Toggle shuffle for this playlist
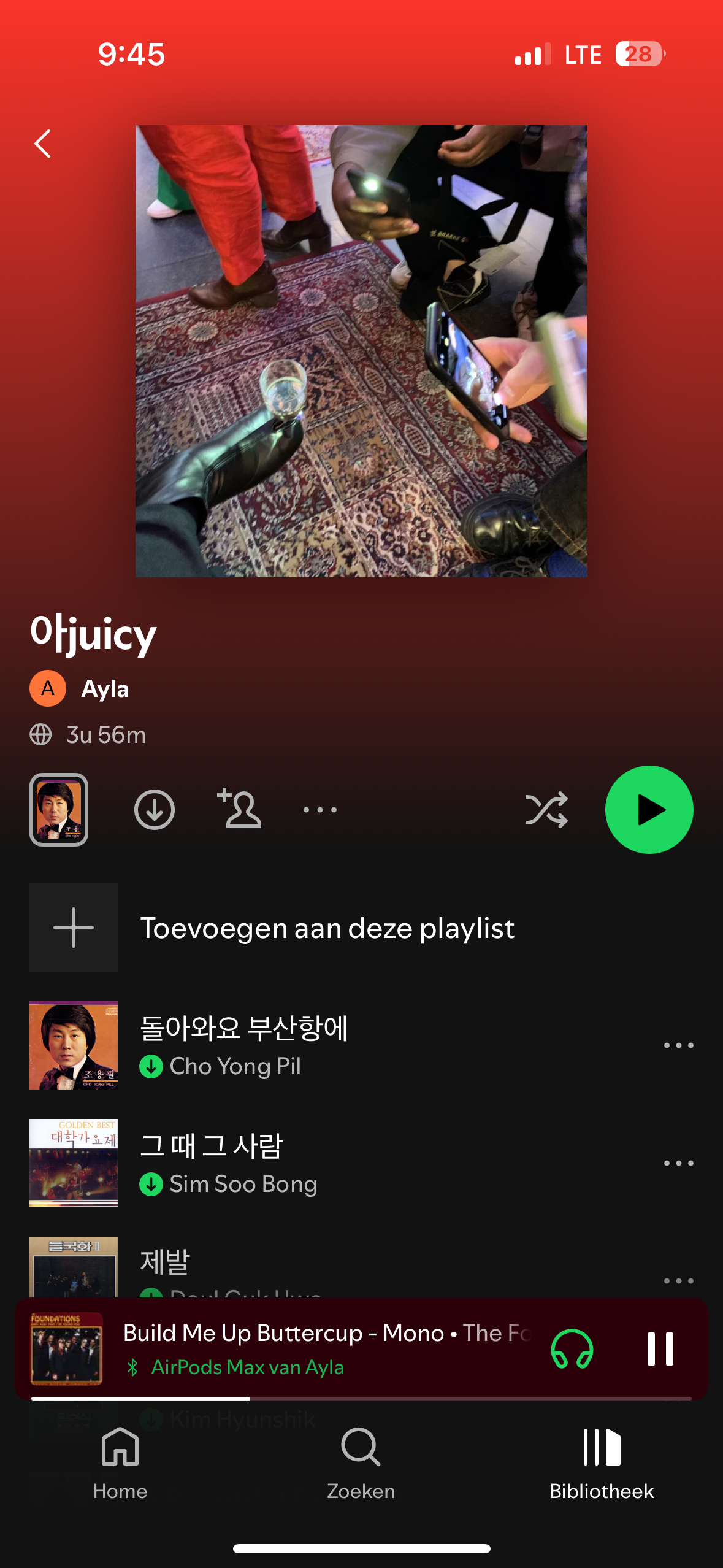 tap(546, 810)
